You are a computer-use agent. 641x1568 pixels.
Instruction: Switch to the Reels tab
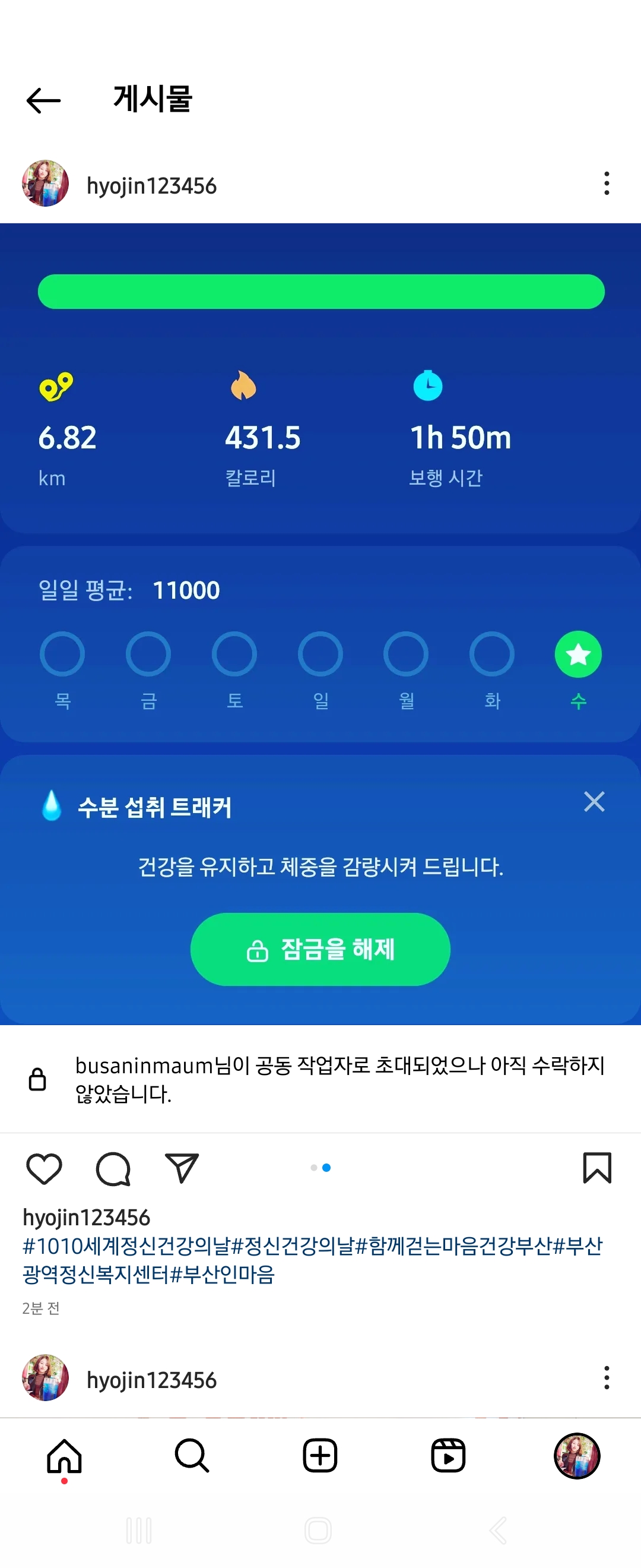(x=448, y=1456)
